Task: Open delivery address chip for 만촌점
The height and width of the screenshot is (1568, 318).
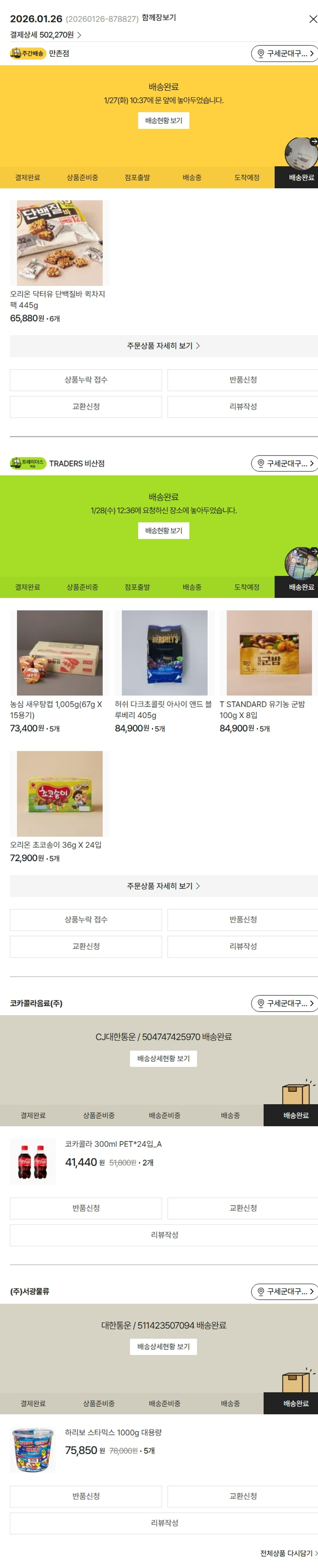Action: [x=285, y=53]
